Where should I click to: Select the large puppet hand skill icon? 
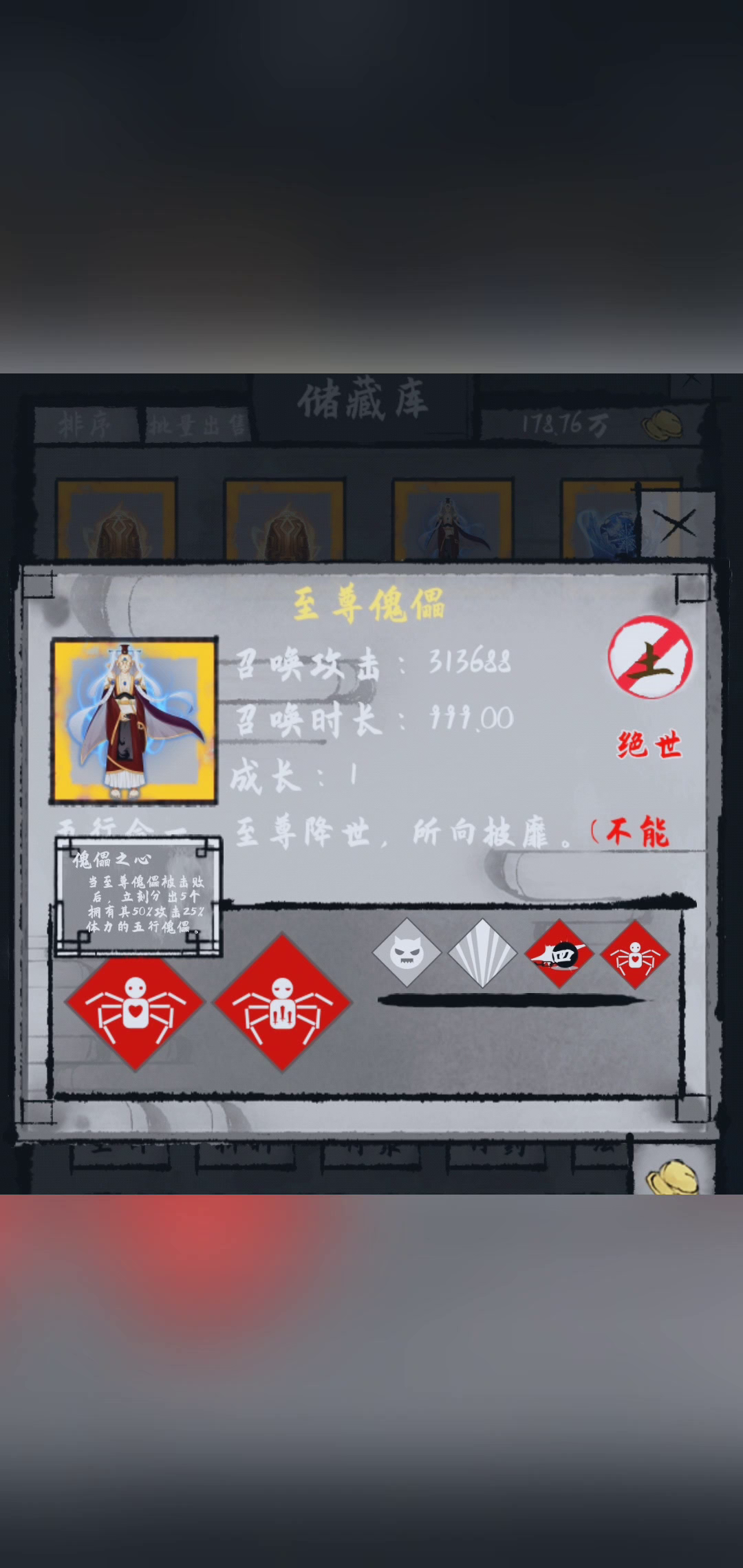click(x=283, y=1002)
